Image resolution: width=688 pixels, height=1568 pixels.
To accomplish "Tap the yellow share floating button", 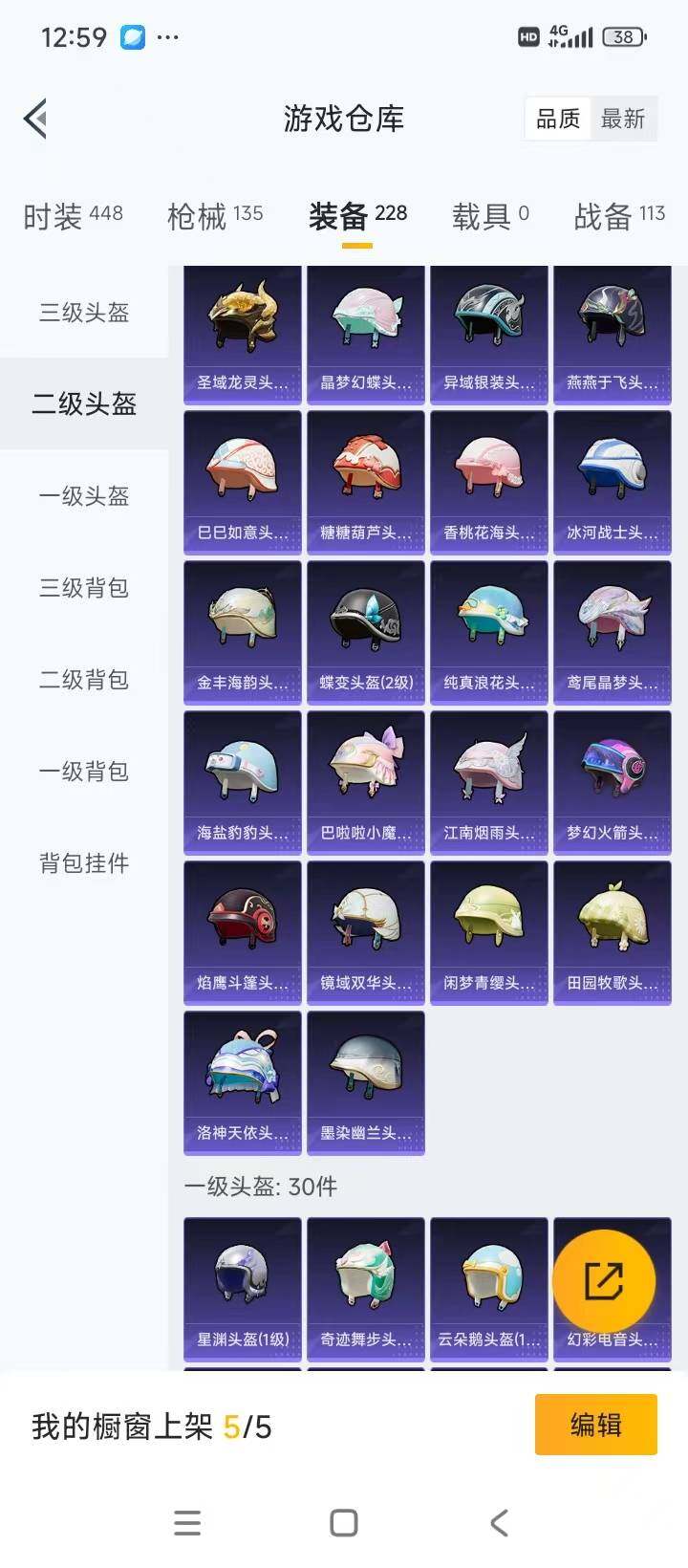I will coord(604,1281).
